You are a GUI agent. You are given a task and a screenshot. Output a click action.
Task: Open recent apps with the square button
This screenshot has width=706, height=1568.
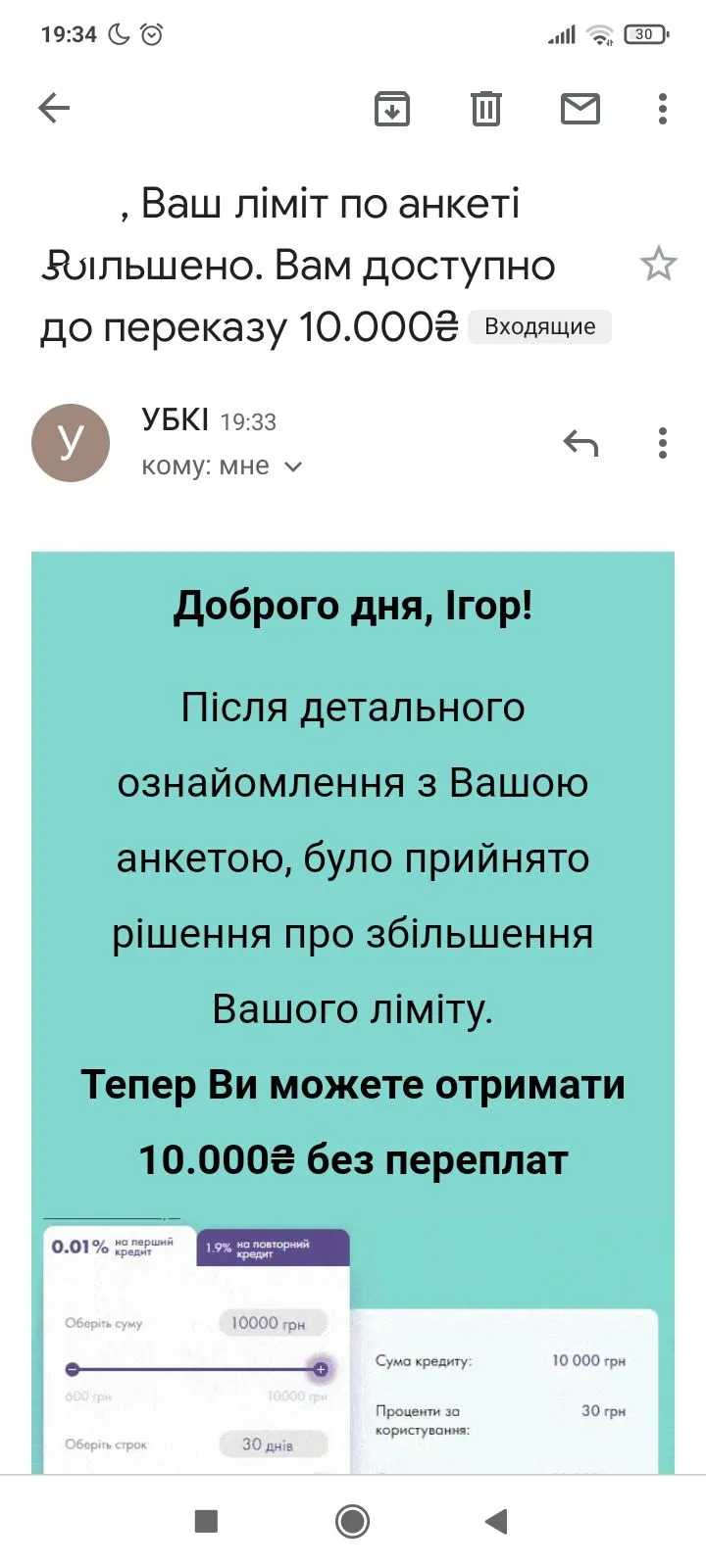tap(206, 1521)
